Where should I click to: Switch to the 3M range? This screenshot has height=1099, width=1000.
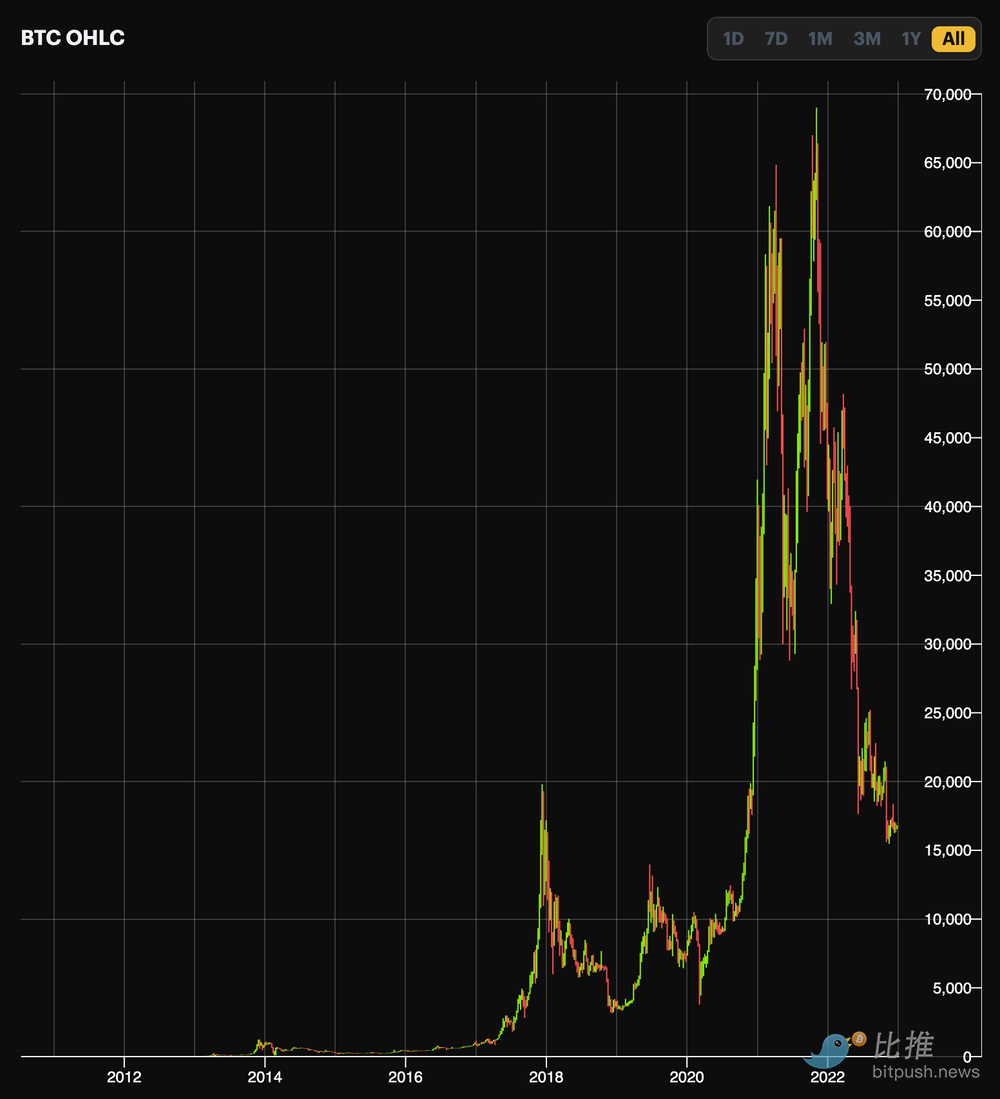click(x=866, y=39)
